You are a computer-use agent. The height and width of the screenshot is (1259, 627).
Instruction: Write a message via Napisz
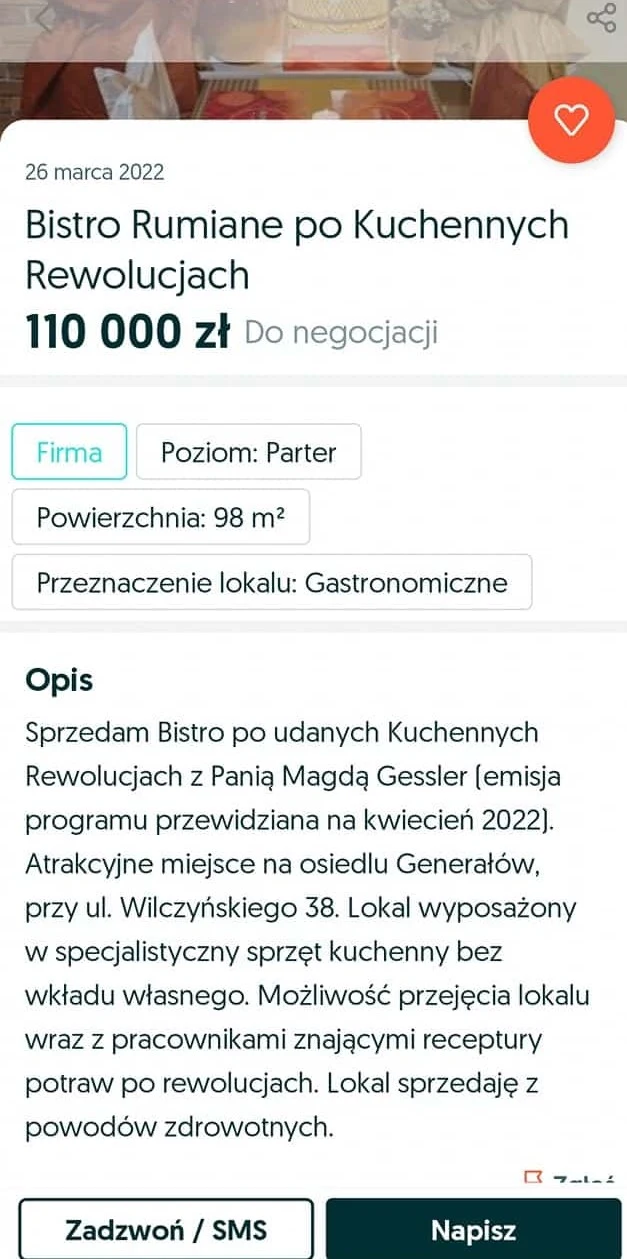(473, 1229)
